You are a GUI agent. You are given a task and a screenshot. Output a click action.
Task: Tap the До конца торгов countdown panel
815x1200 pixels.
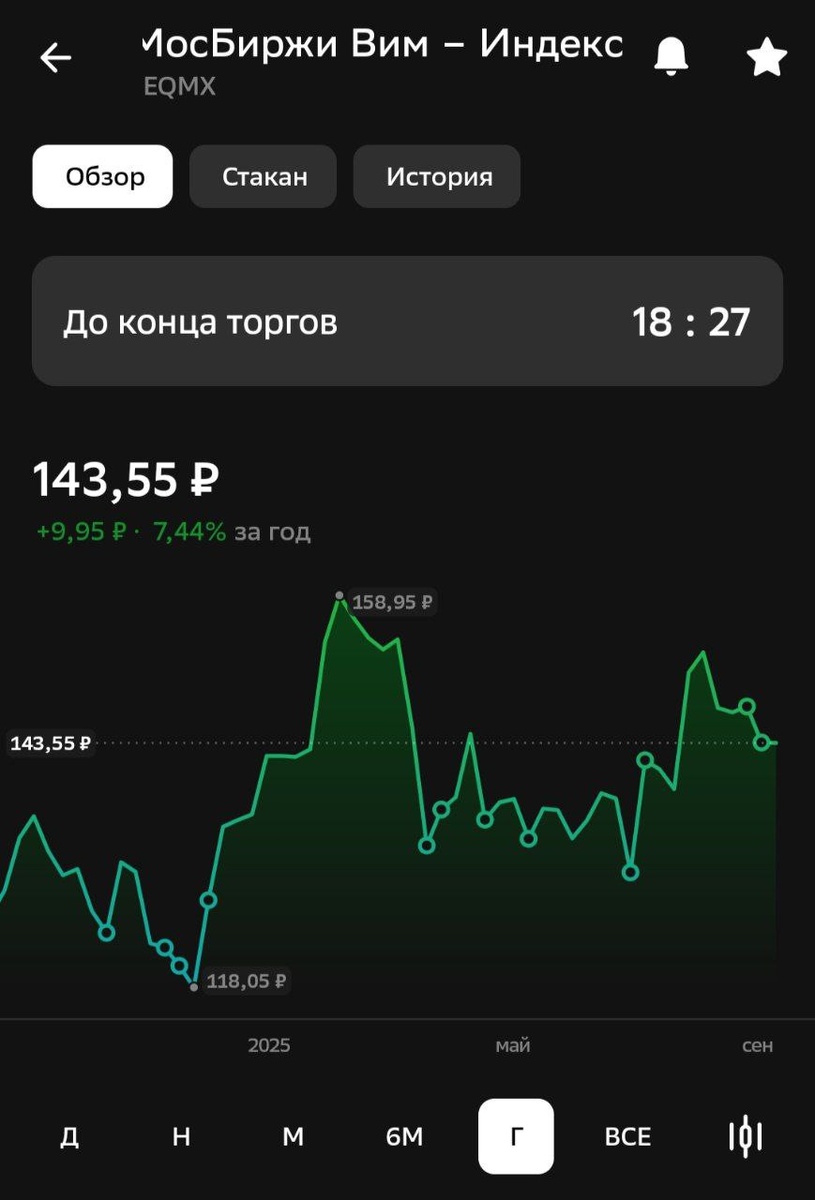(x=407, y=322)
